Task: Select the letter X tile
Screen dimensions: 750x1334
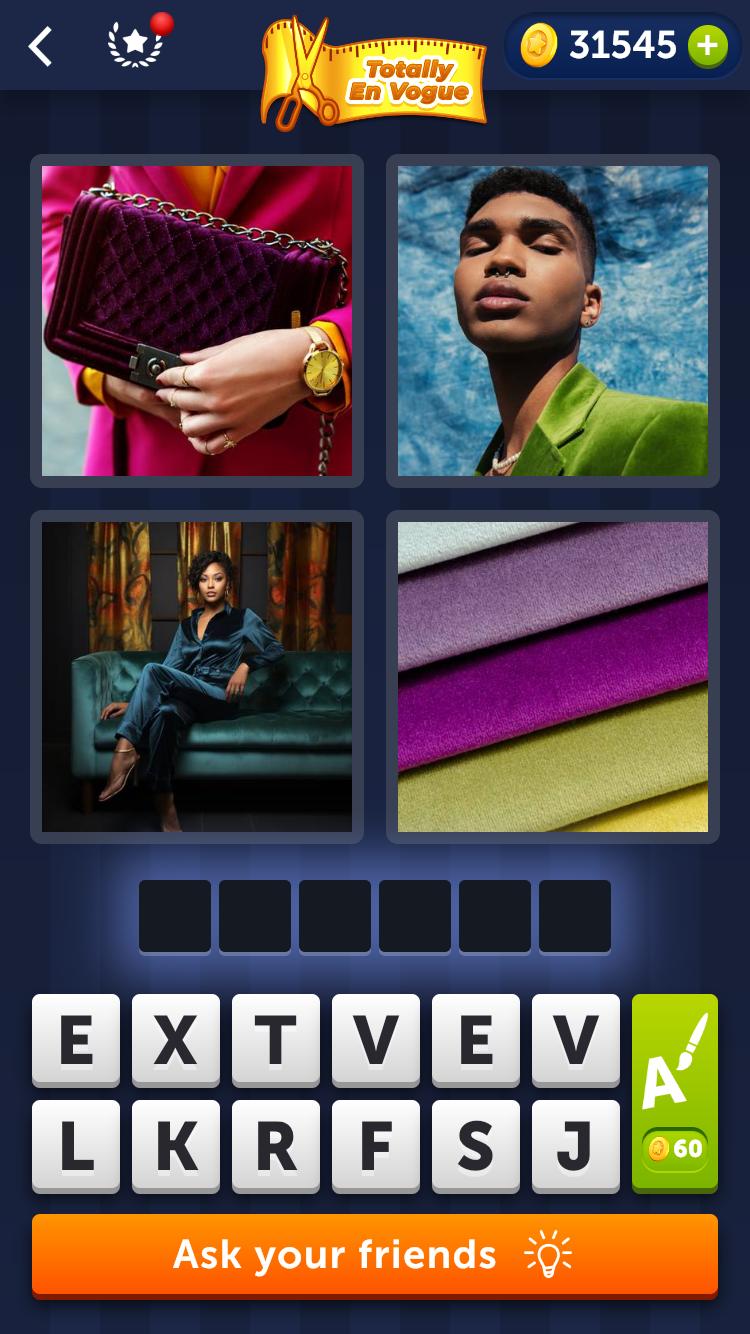Action: pyautogui.click(x=176, y=1040)
